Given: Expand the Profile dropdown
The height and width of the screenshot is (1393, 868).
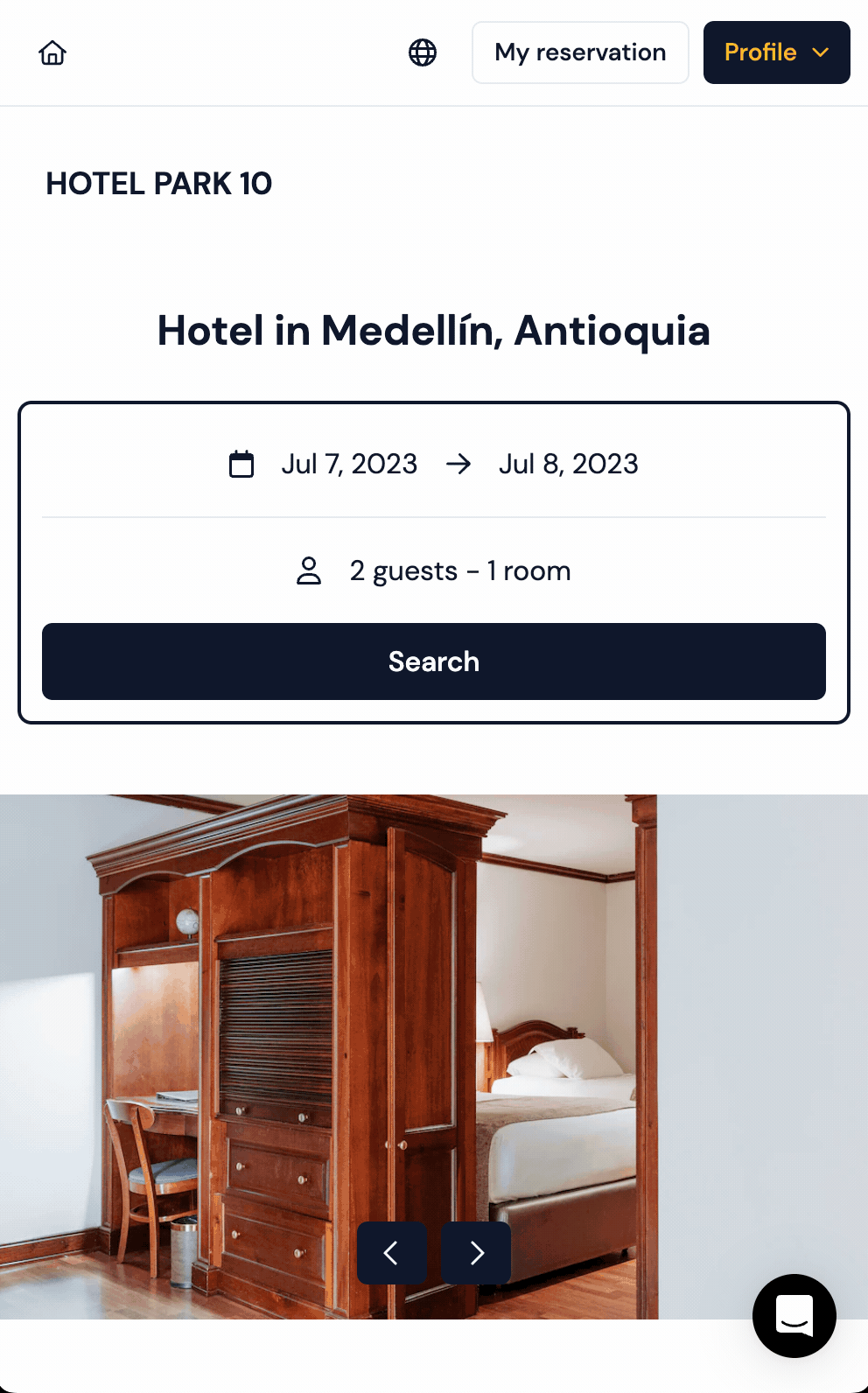Looking at the screenshot, I should pos(776,52).
